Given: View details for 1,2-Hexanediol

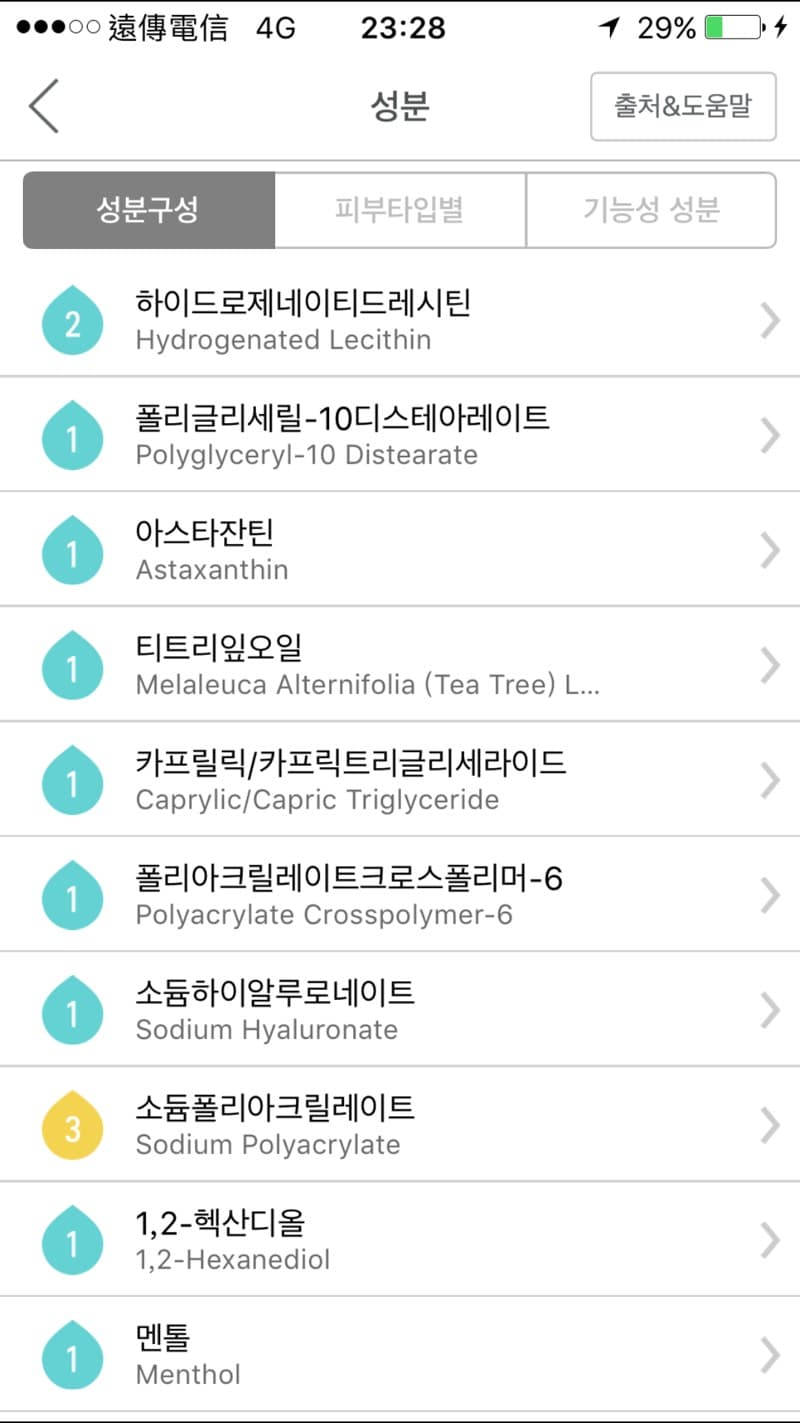Looking at the screenshot, I should (400, 1240).
